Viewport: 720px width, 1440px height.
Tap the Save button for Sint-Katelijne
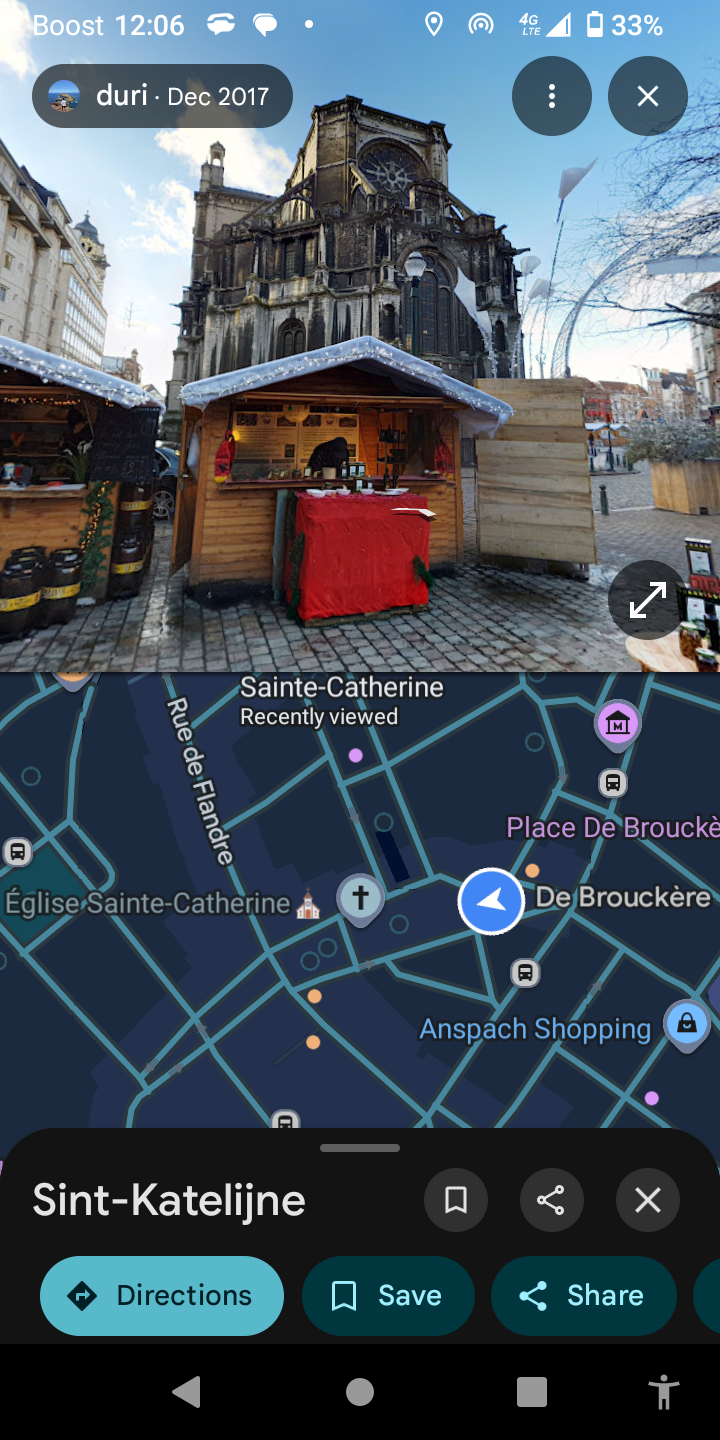[388, 1295]
